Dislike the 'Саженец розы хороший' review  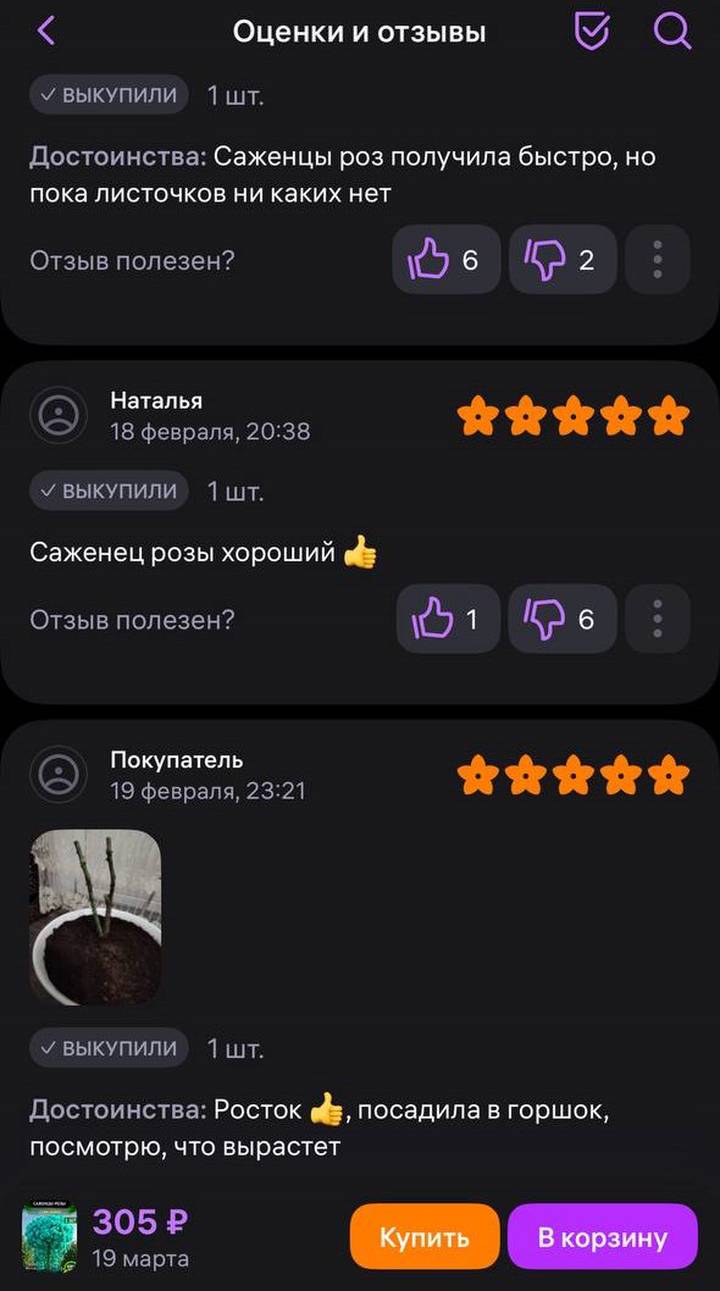[562, 619]
